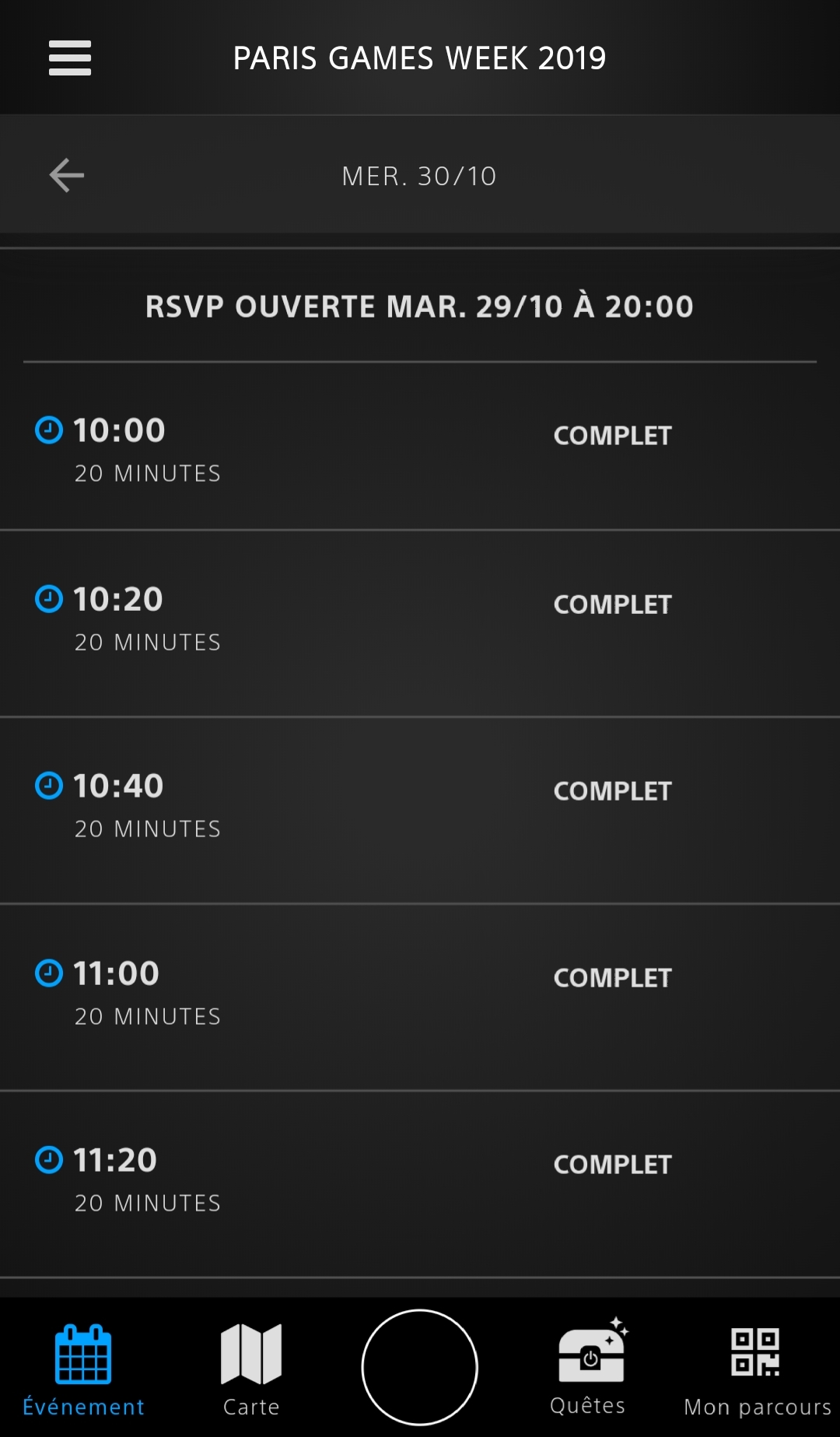
Task: Switch to the Événement tab
Action: [83, 1369]
